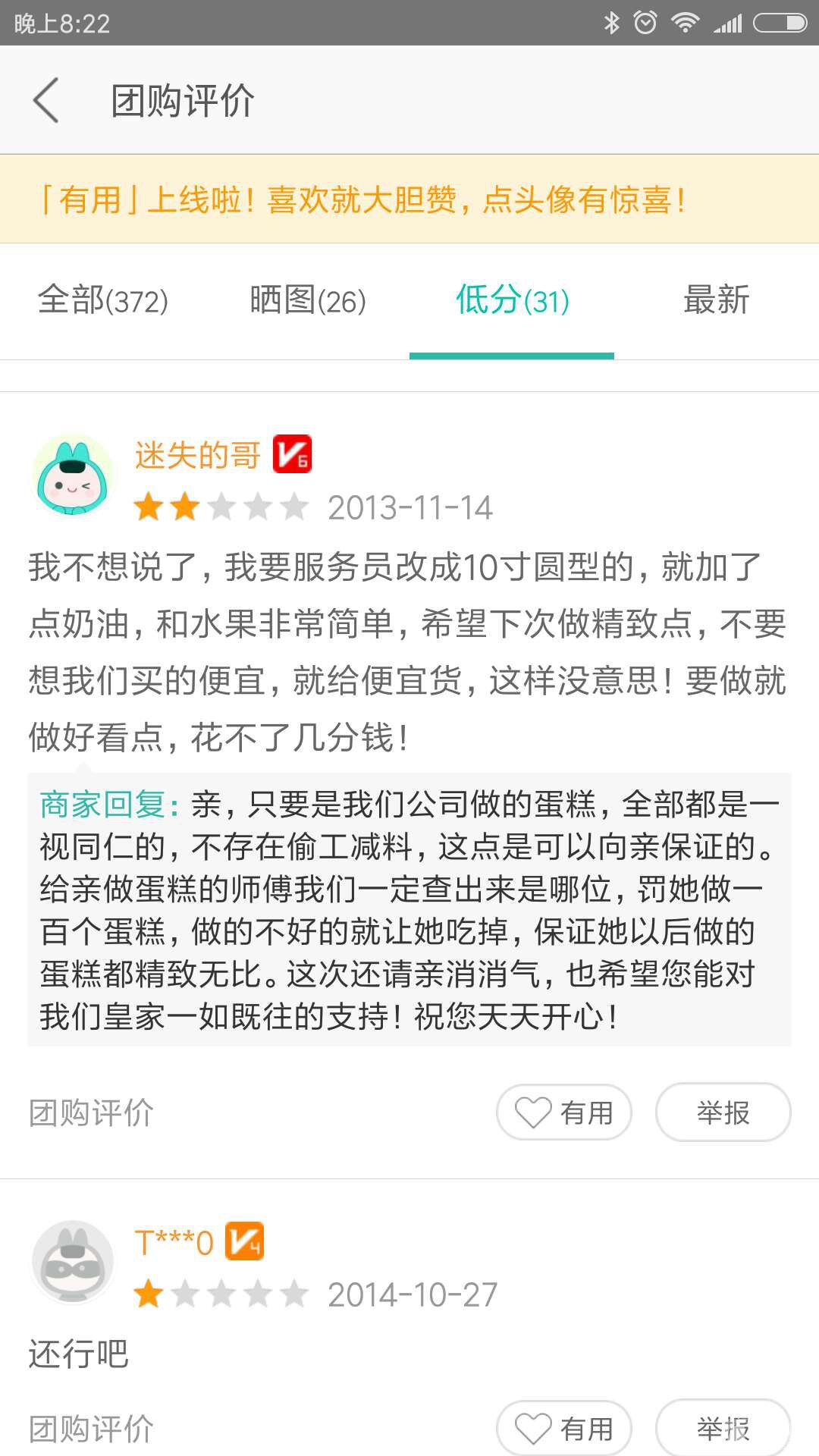Report 迷失的哥's review via 举报
Viewport: 819px width, 1456px height.
[x=723, y=1112]
